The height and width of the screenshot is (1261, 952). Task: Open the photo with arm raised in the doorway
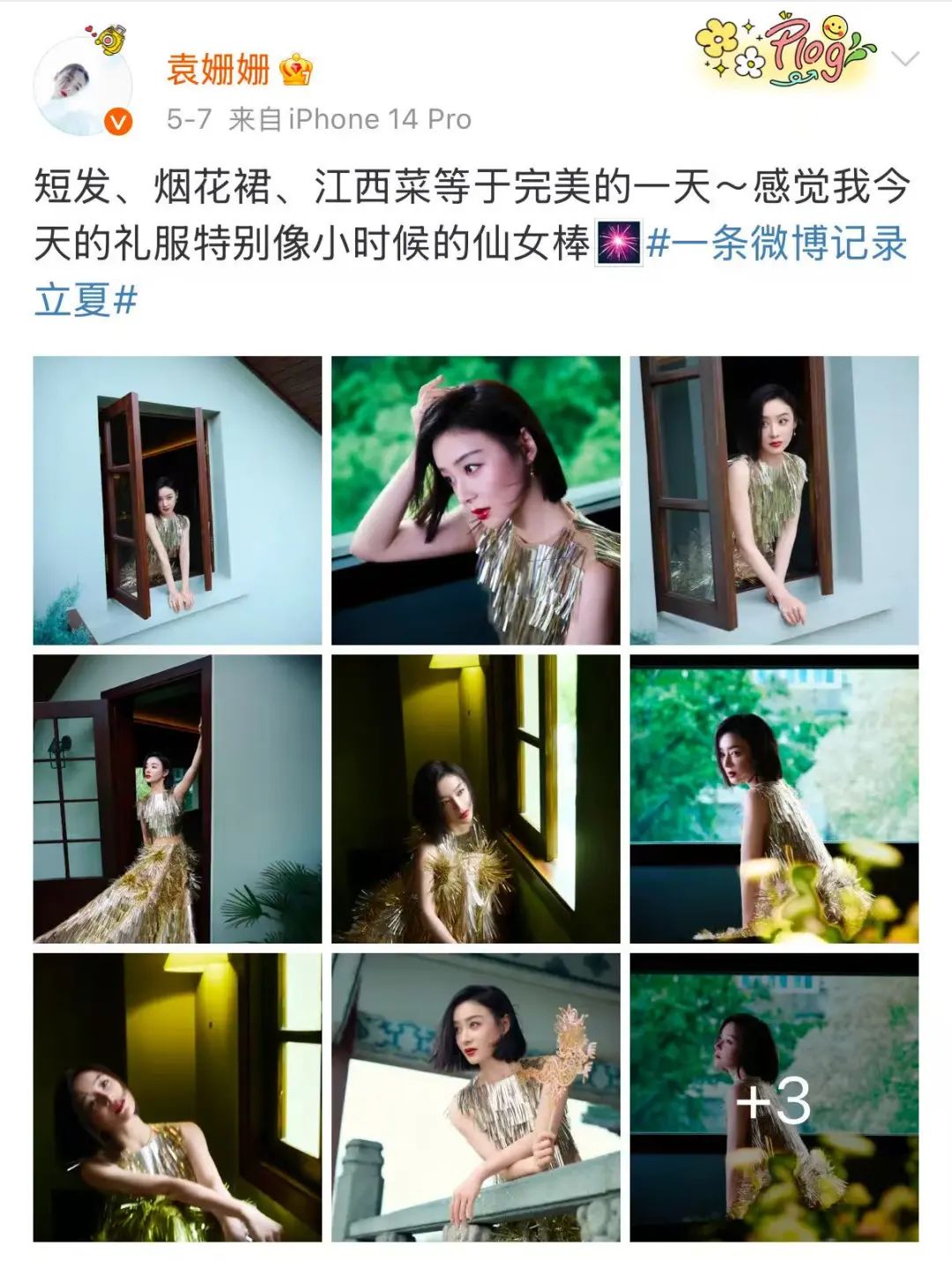(x=177, y=798)
